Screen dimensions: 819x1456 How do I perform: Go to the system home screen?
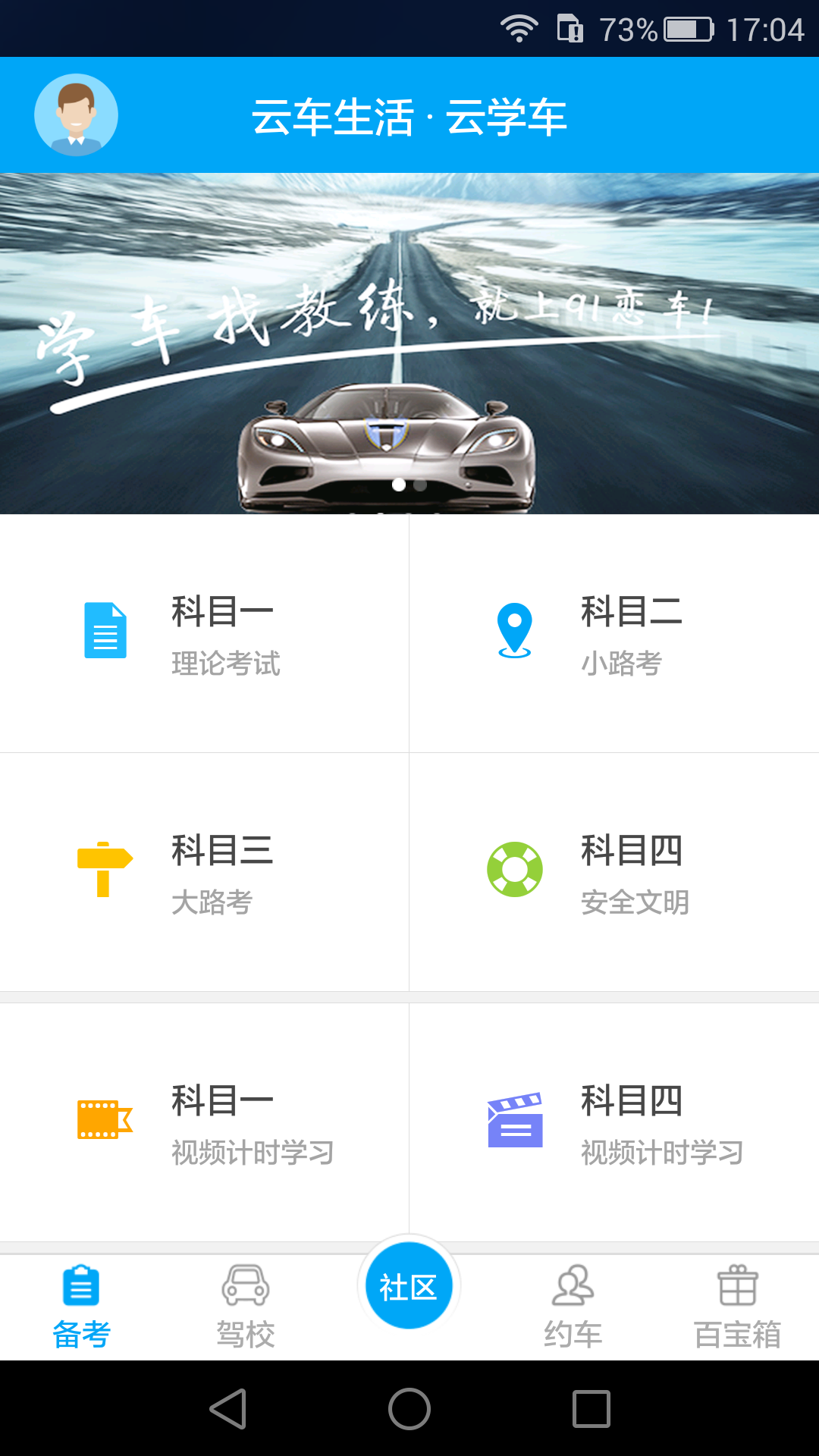[x=409, y=1409]
